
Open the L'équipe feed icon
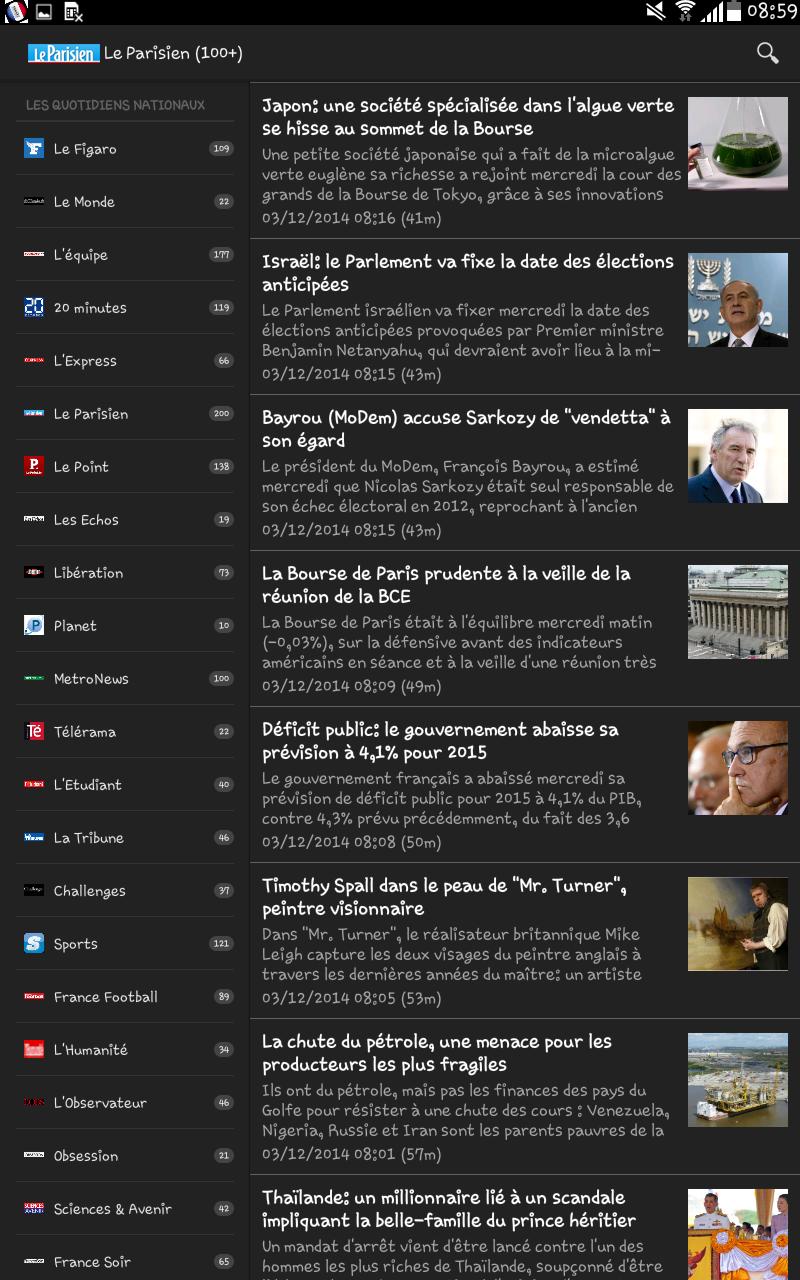pos(33,254)
